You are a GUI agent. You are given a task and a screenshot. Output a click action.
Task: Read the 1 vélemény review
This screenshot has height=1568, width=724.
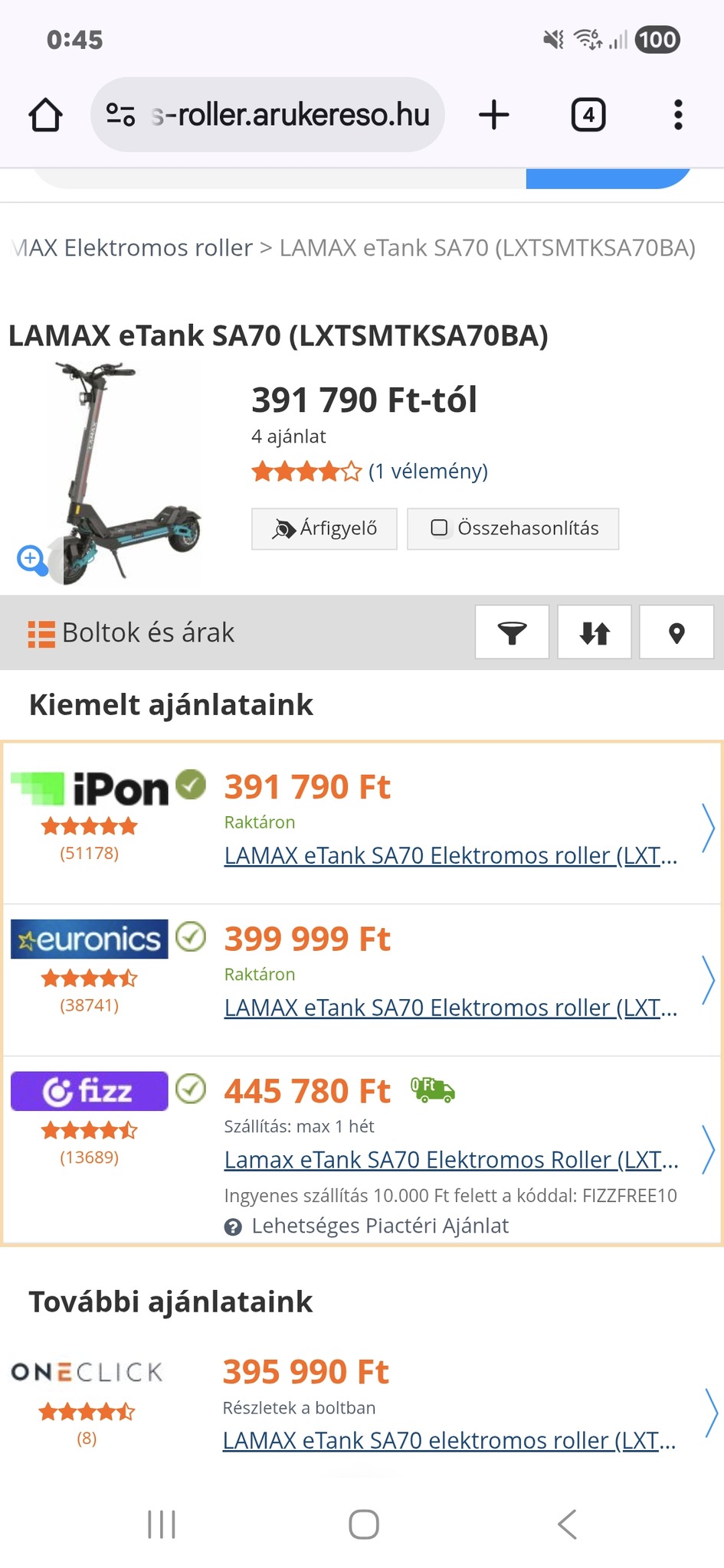point(428,471)
